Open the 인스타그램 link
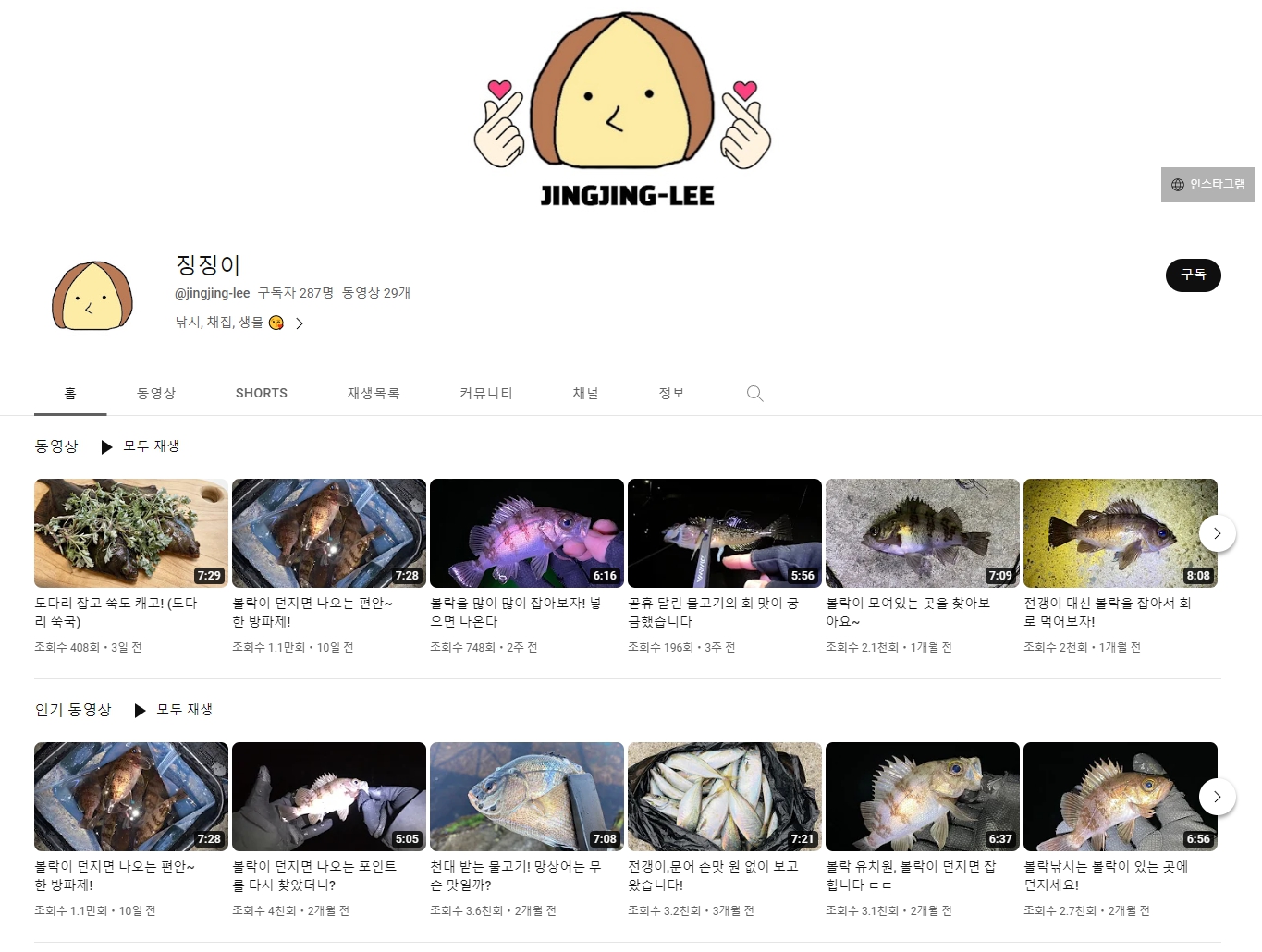Viewport: 1262px width, 952px height. (1207, 185)
